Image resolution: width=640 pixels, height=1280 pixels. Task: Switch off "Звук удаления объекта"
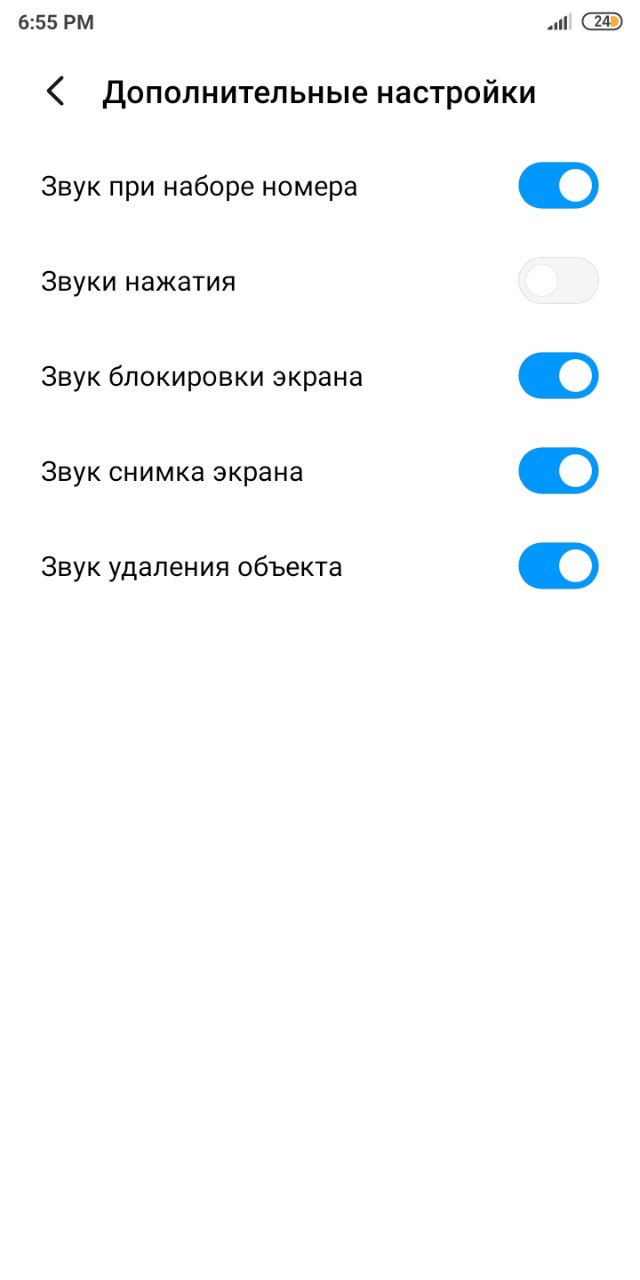pos(558,566)
